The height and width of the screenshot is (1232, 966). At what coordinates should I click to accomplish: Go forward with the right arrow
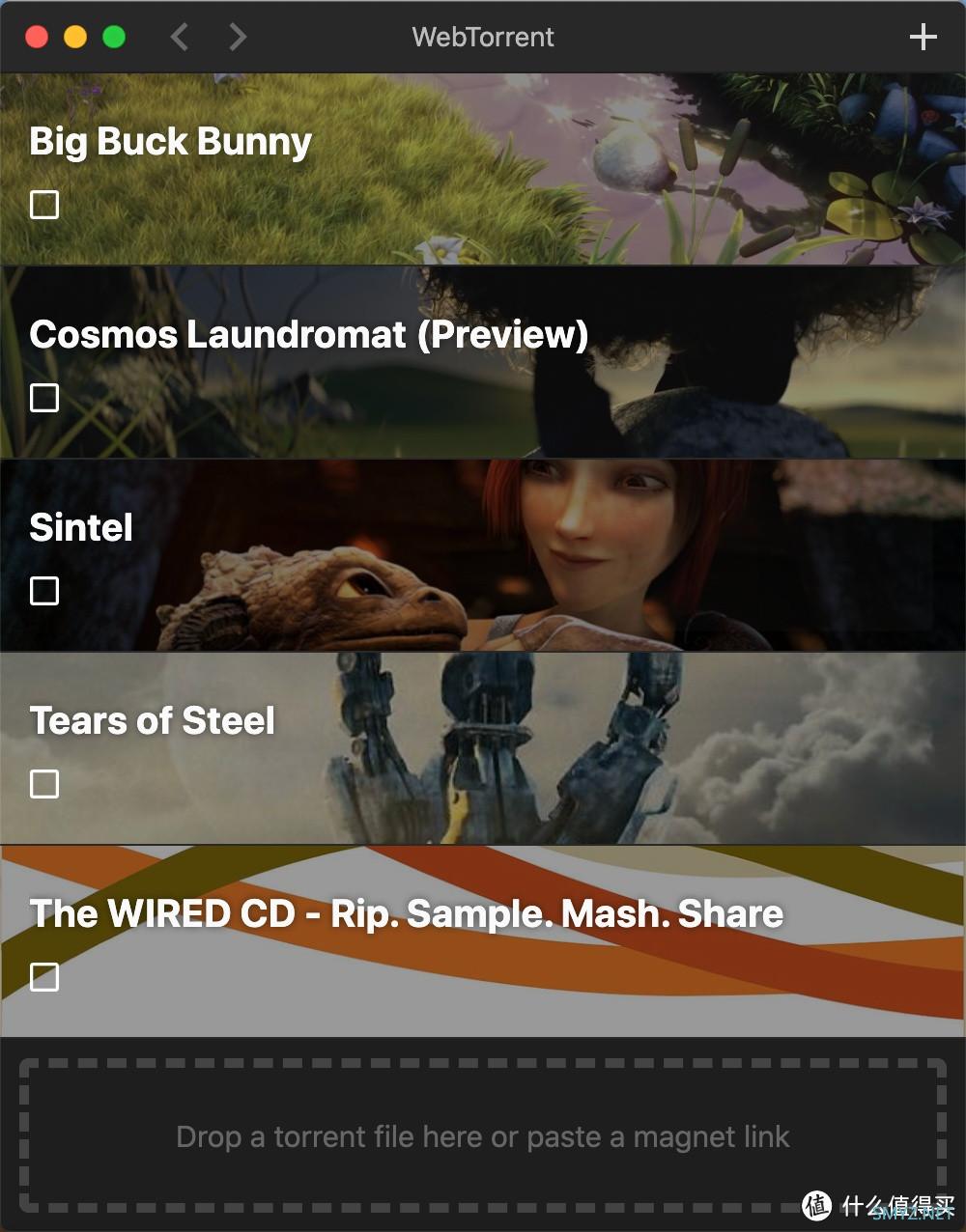point(238,37)
